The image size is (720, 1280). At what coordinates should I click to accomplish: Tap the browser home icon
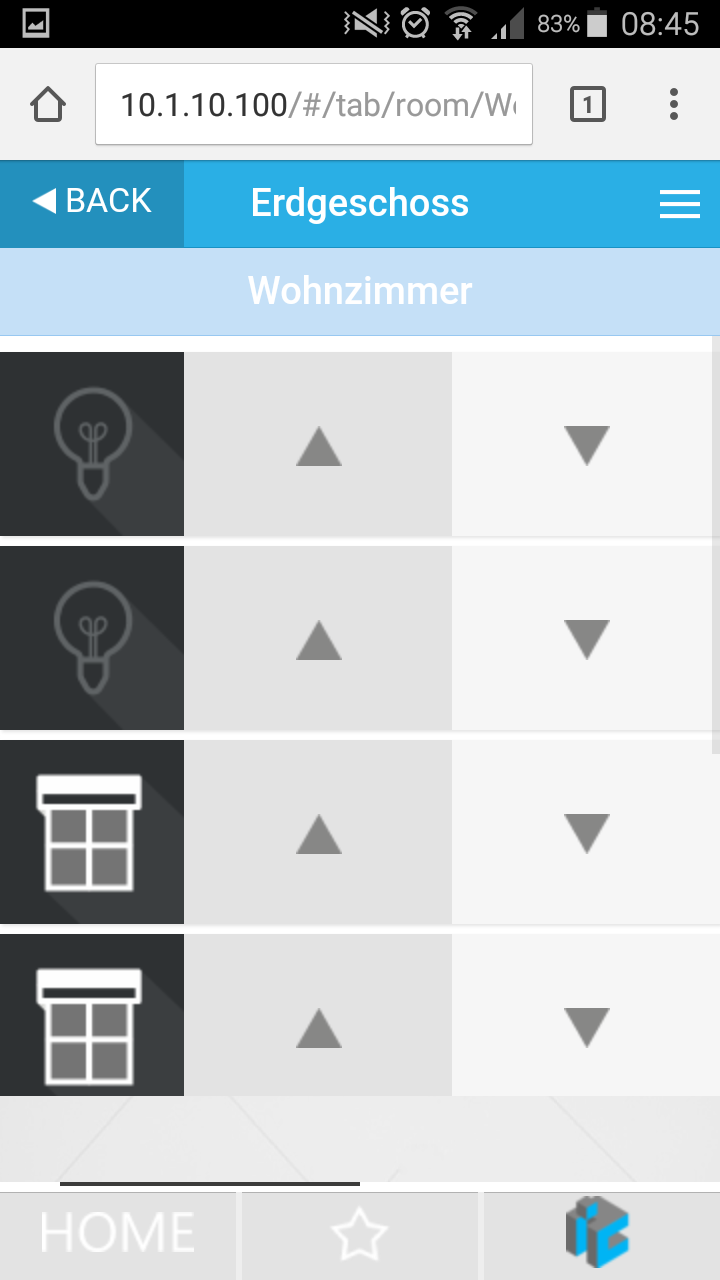pyautogui.click(x=48, y=104)
